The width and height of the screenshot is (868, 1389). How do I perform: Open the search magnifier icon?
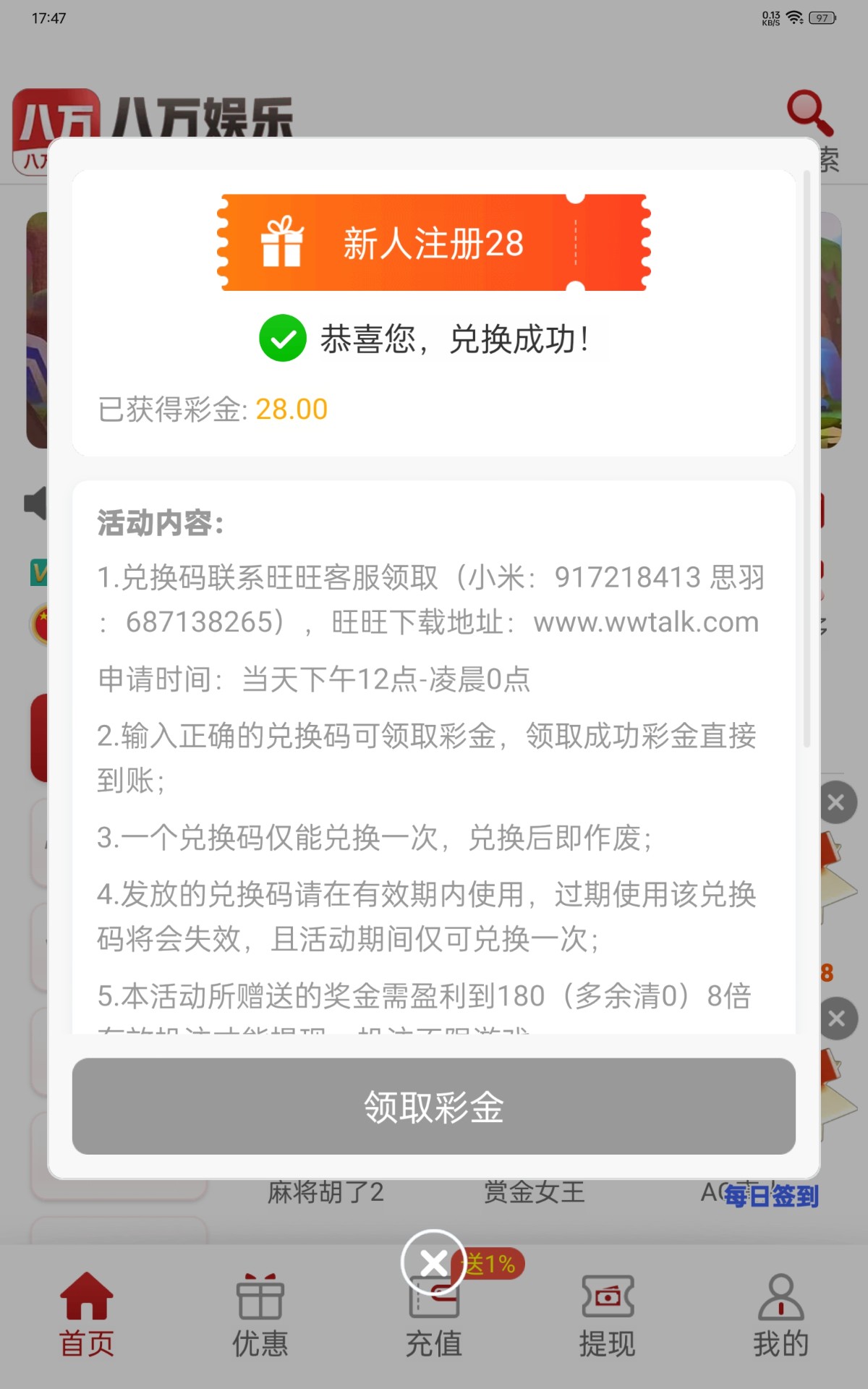(x=810, y=113)
